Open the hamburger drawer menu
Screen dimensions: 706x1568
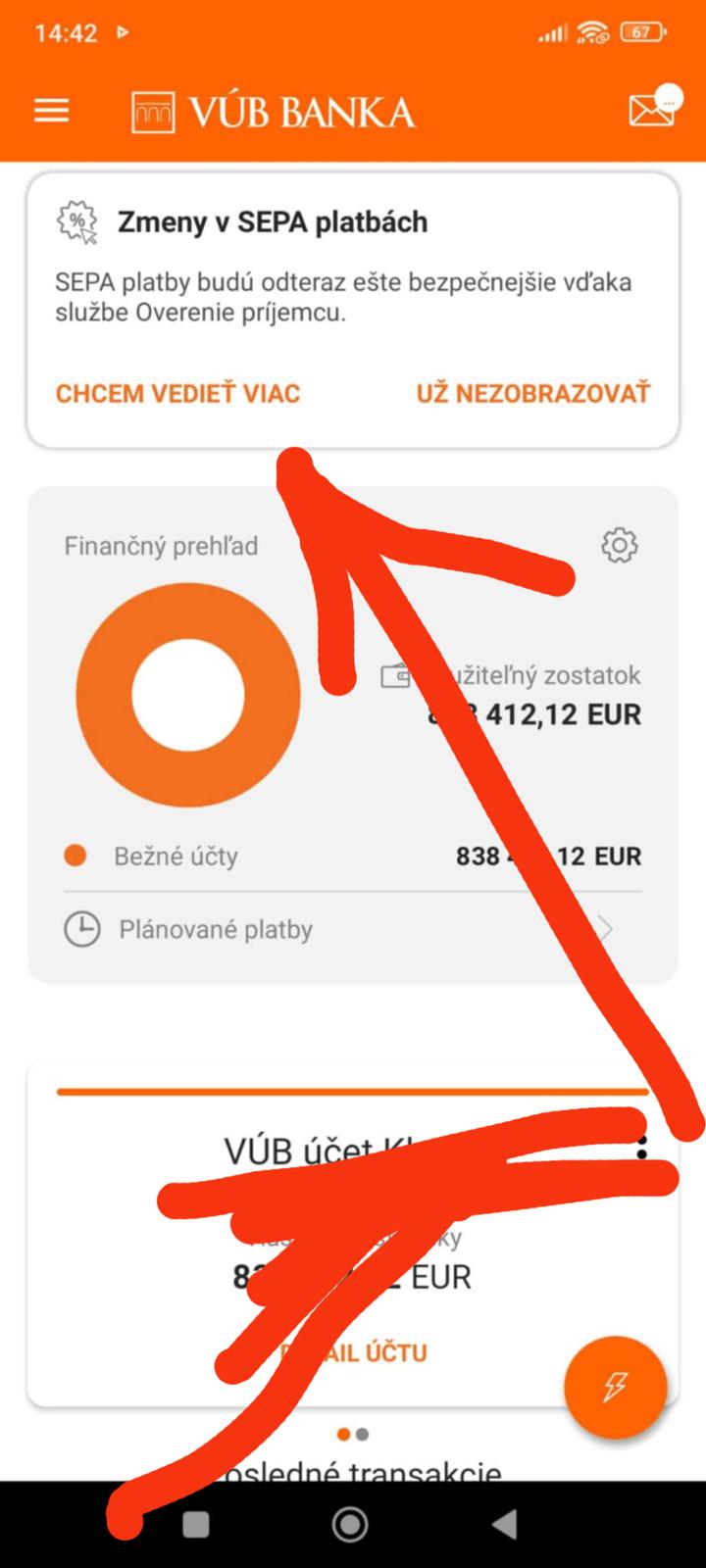point(52,111)
